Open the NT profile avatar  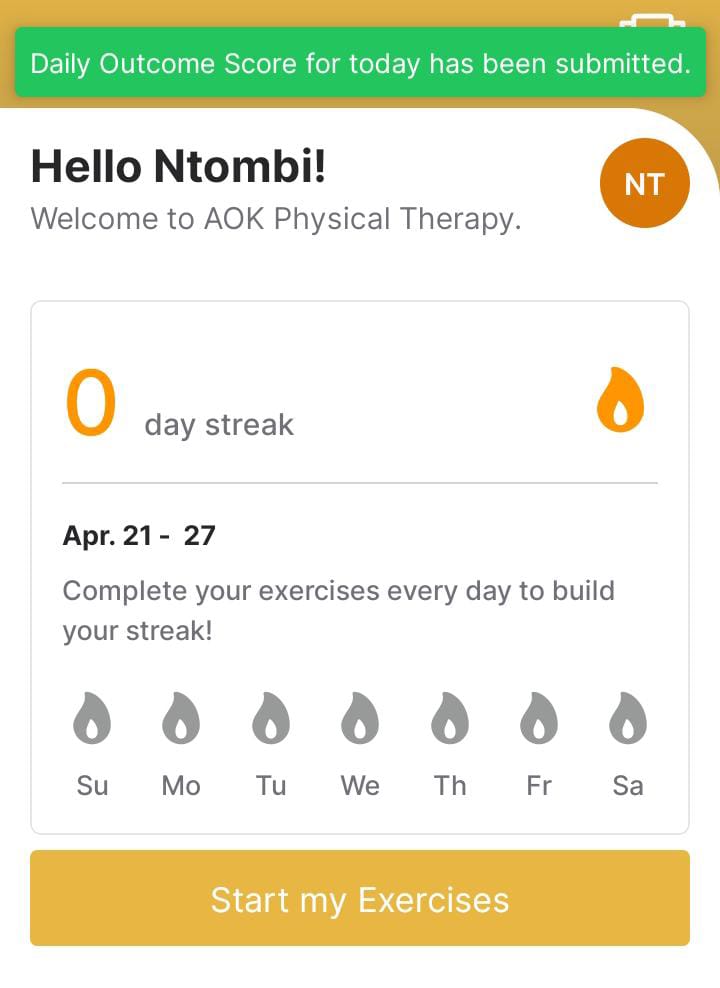tap(644, 183)
